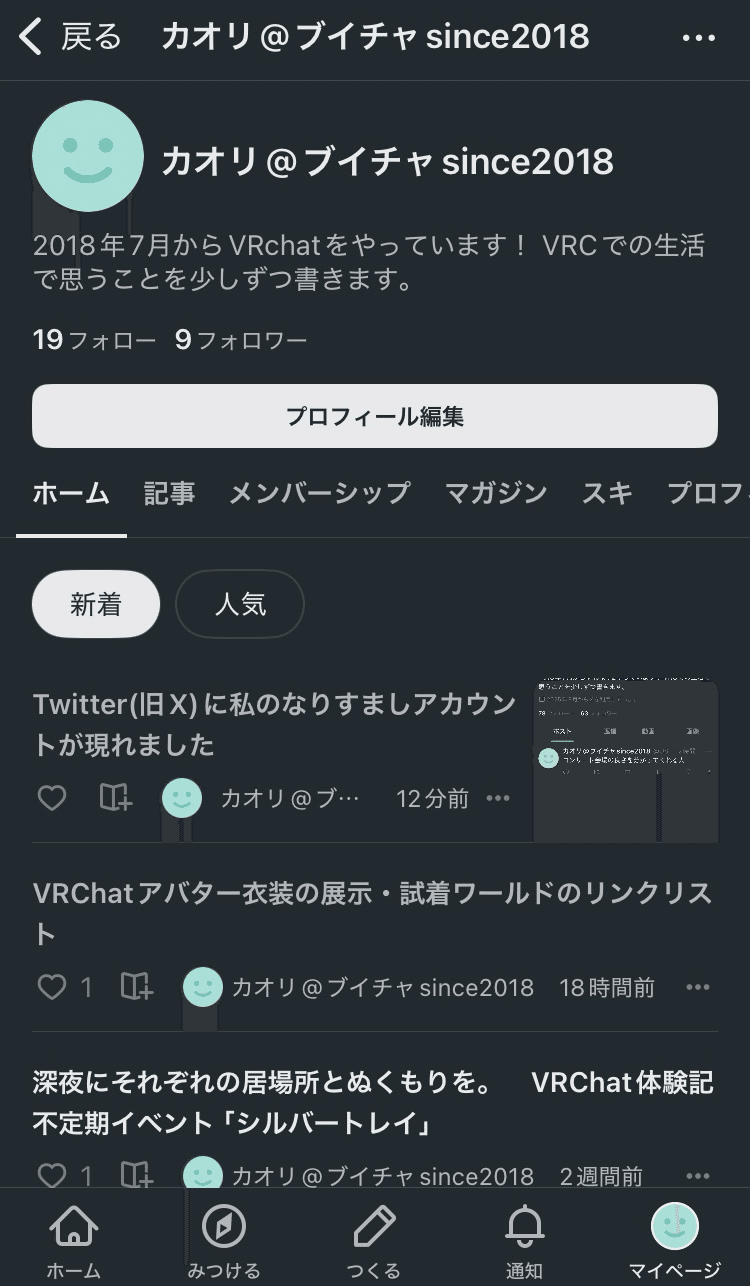Image resolution: width=750 pixels, height=1286 pixels.
Task: Like the シルバートレイ article heart
Action: pos(51,1176)
